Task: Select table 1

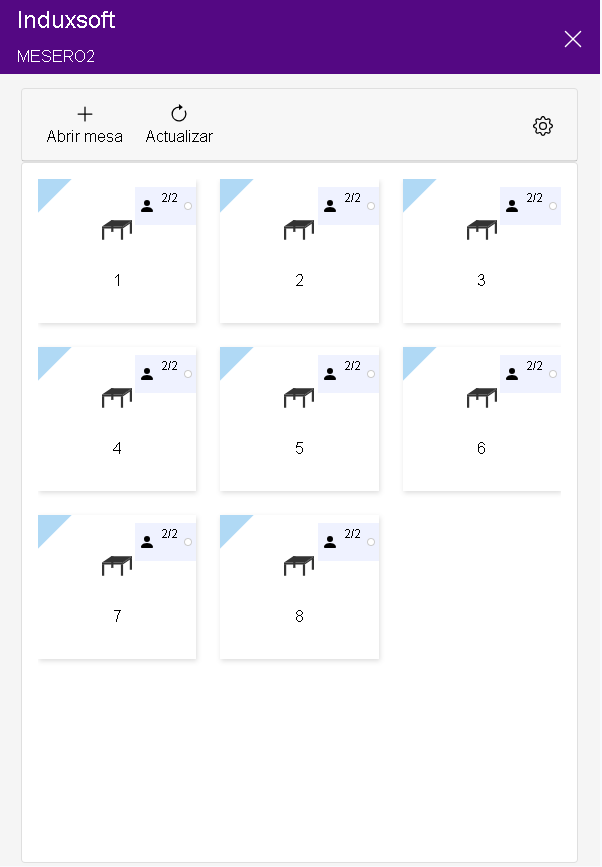Action: point(117,252)
